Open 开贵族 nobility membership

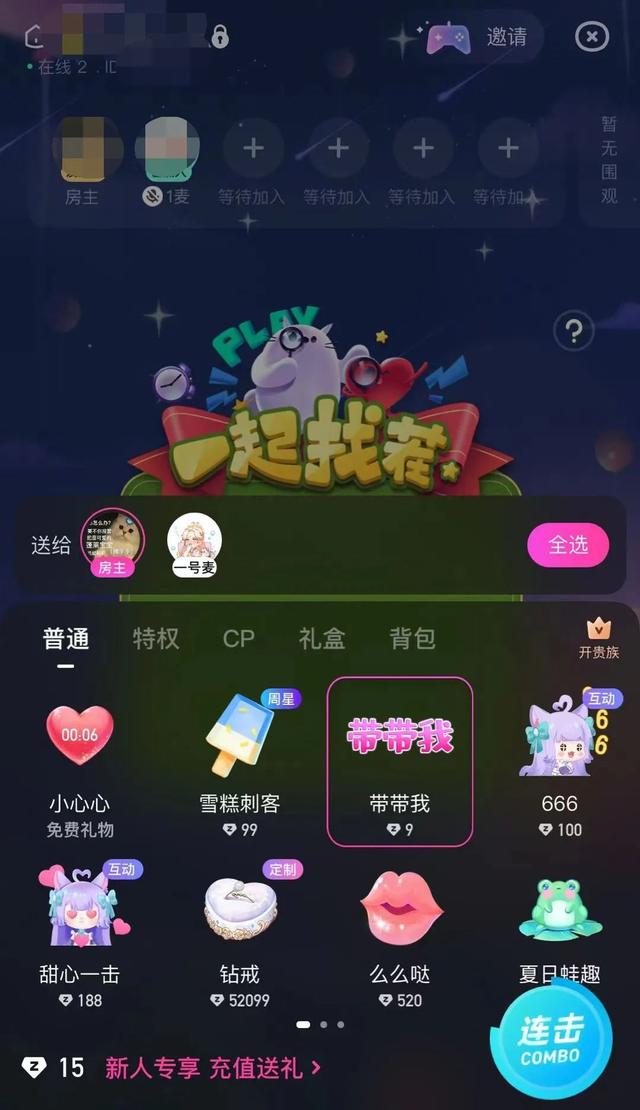click(598, 638)
